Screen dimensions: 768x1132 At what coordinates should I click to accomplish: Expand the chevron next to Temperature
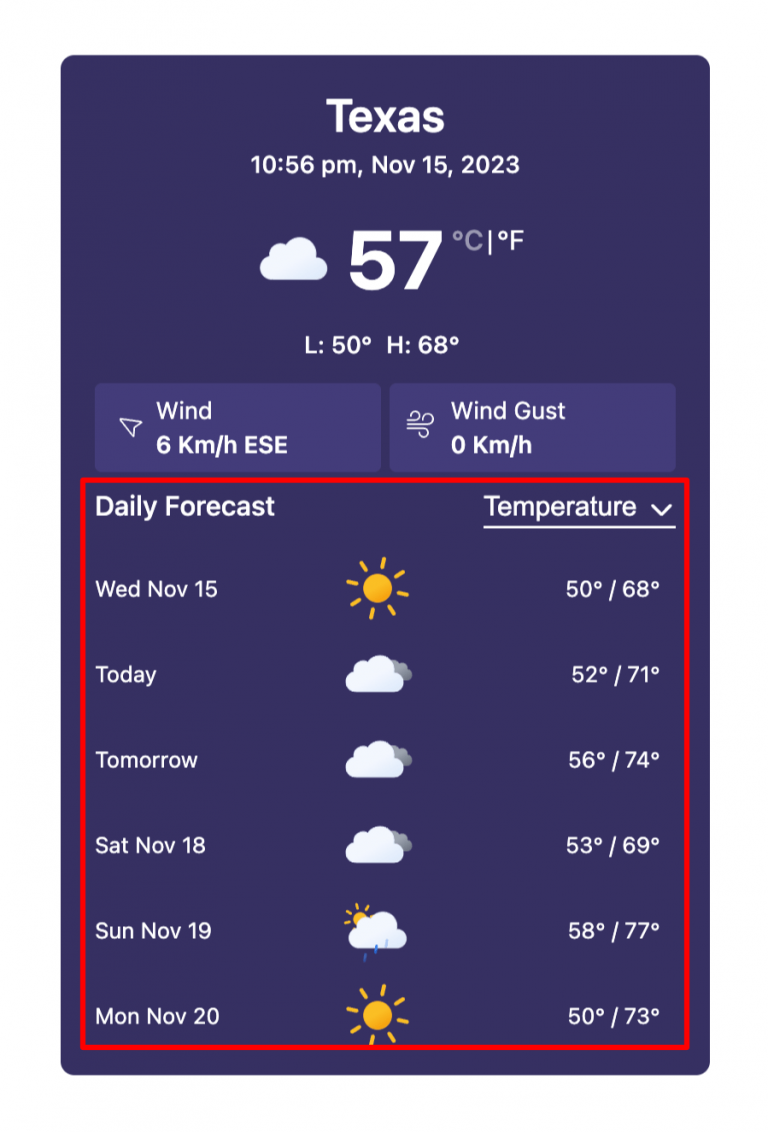[663, 510]
